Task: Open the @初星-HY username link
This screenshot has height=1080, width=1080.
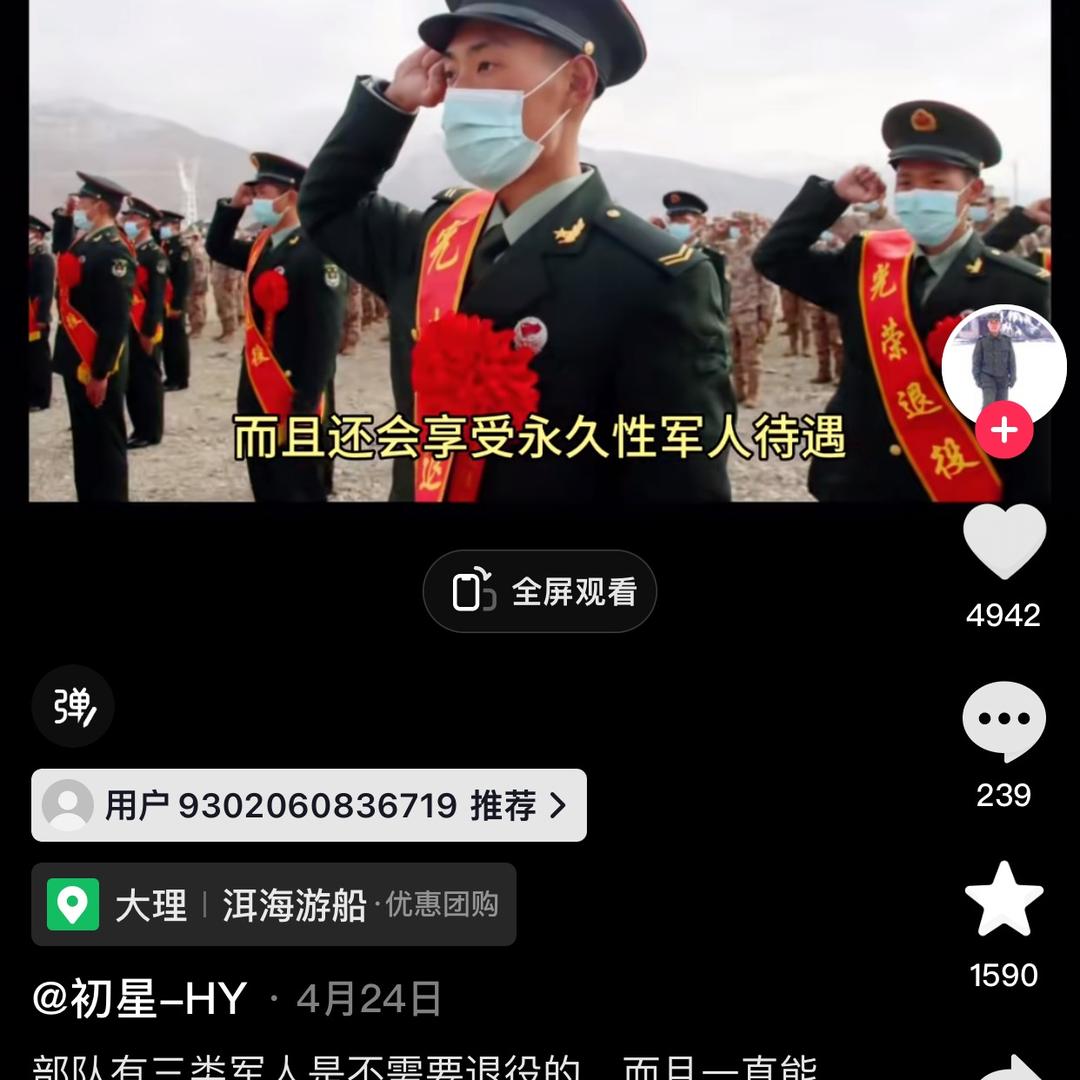Action: tap(139, 999)
